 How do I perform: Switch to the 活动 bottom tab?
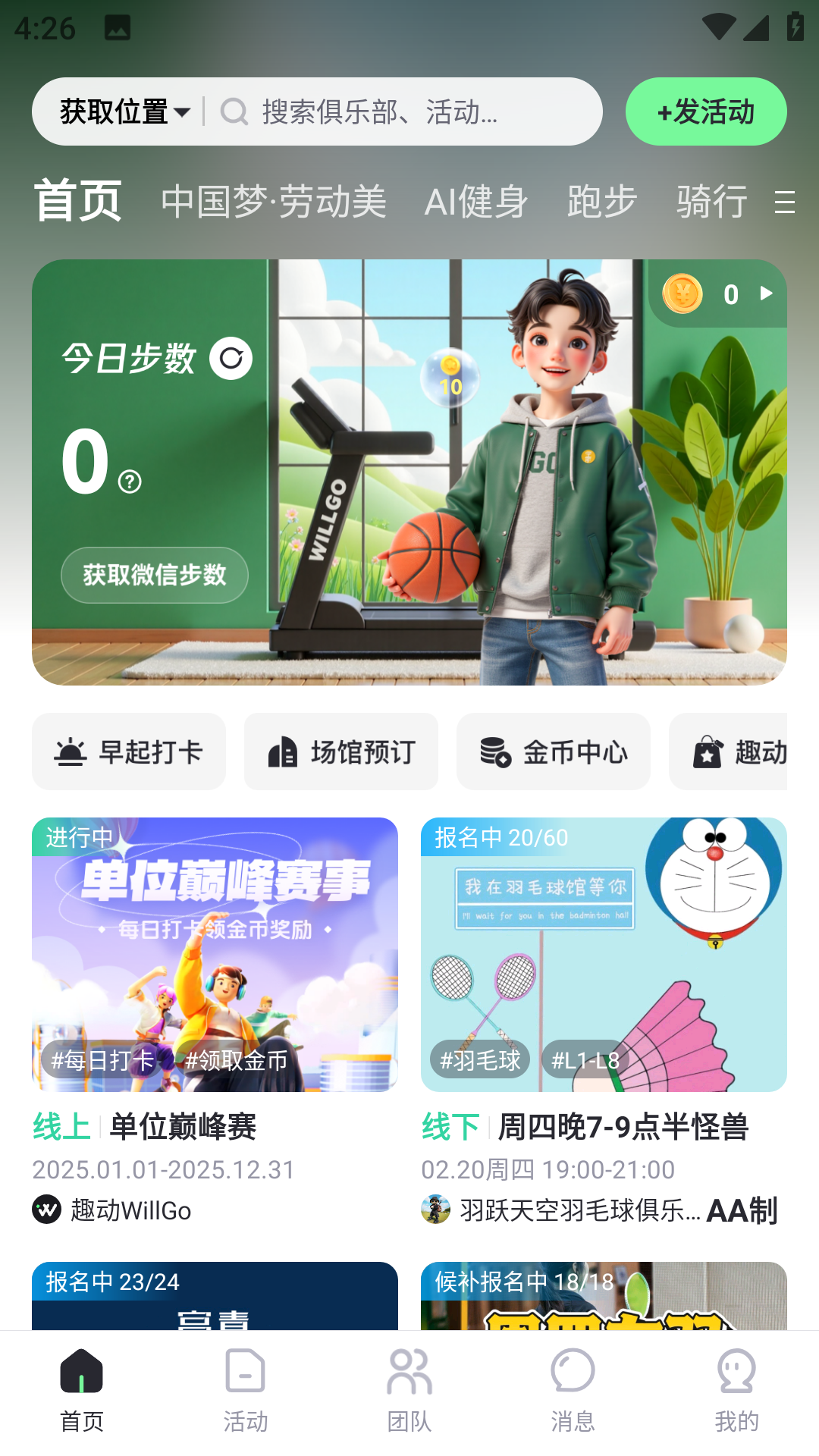[246, 1391]
